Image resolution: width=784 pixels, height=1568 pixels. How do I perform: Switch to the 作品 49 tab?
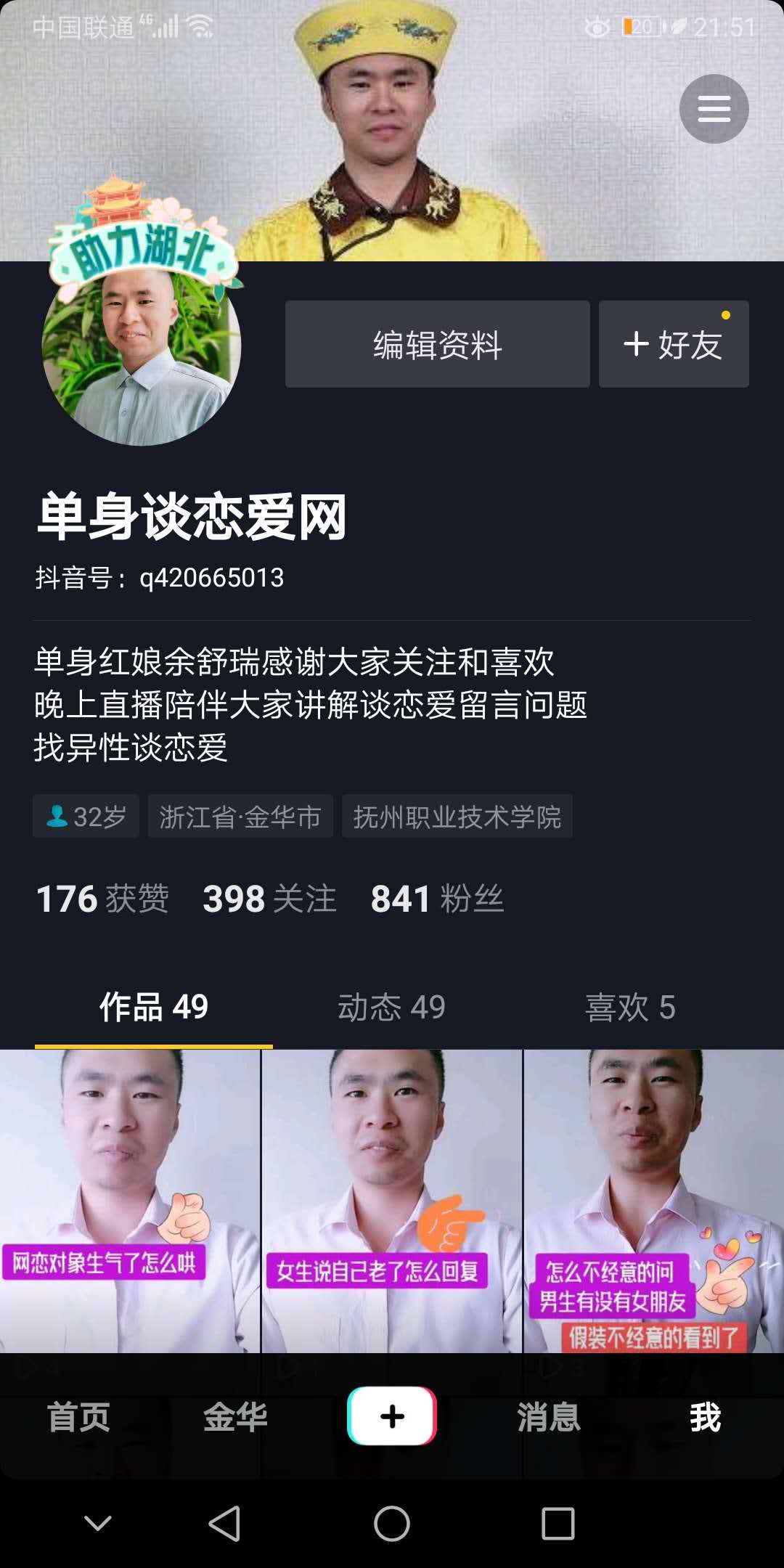pyautogui.click(x=154, y=1008)
